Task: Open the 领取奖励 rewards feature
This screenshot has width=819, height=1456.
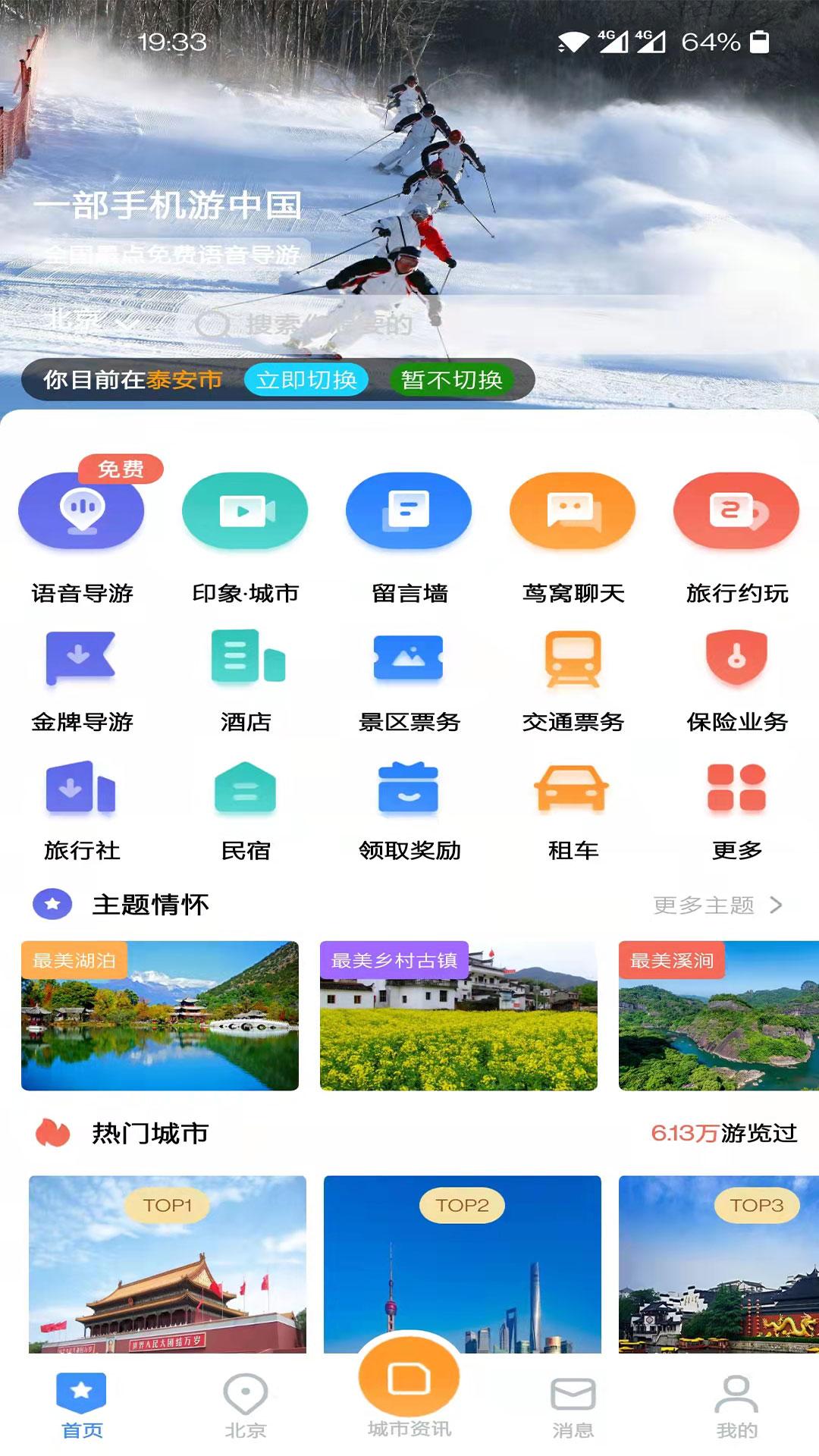Action: click(409, 791)
